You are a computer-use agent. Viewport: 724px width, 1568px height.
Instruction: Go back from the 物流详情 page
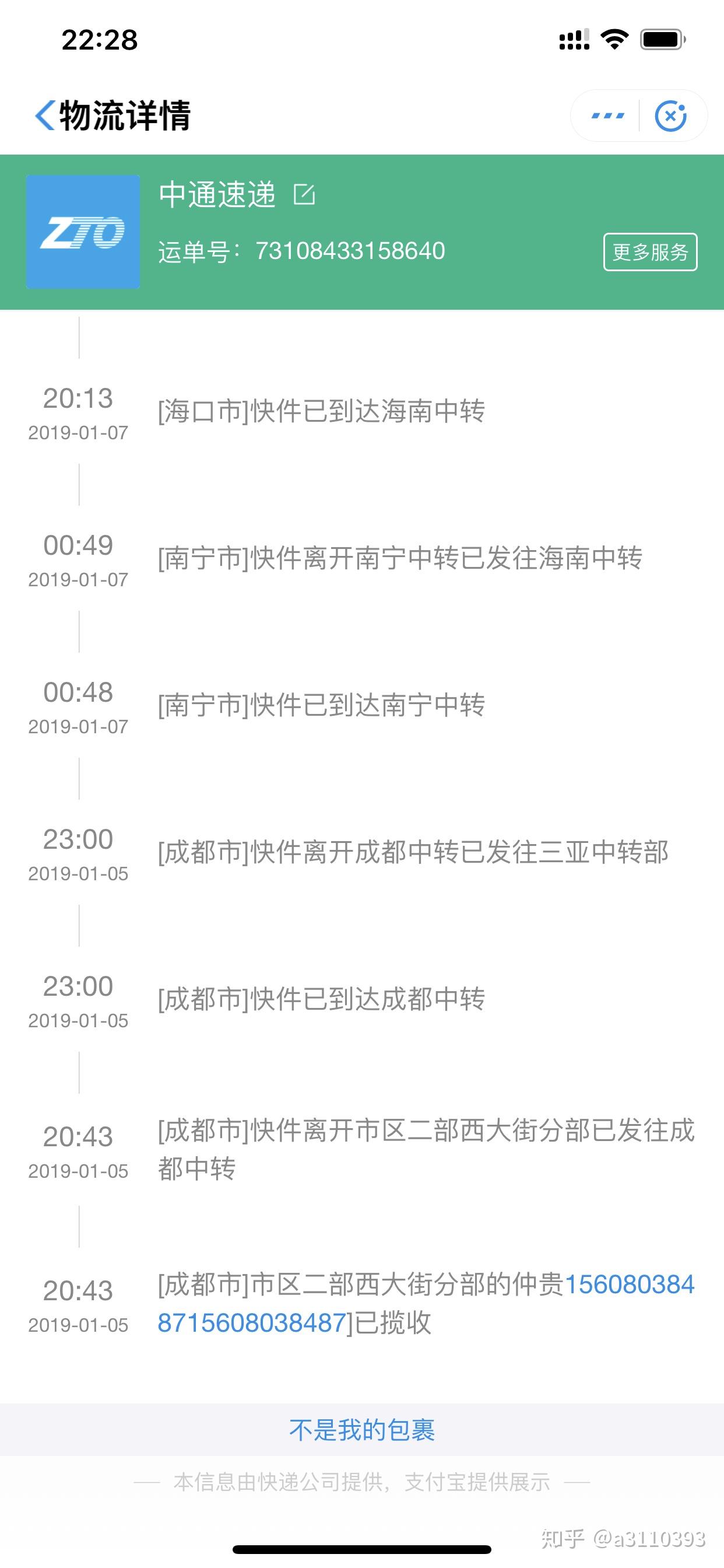45,115
